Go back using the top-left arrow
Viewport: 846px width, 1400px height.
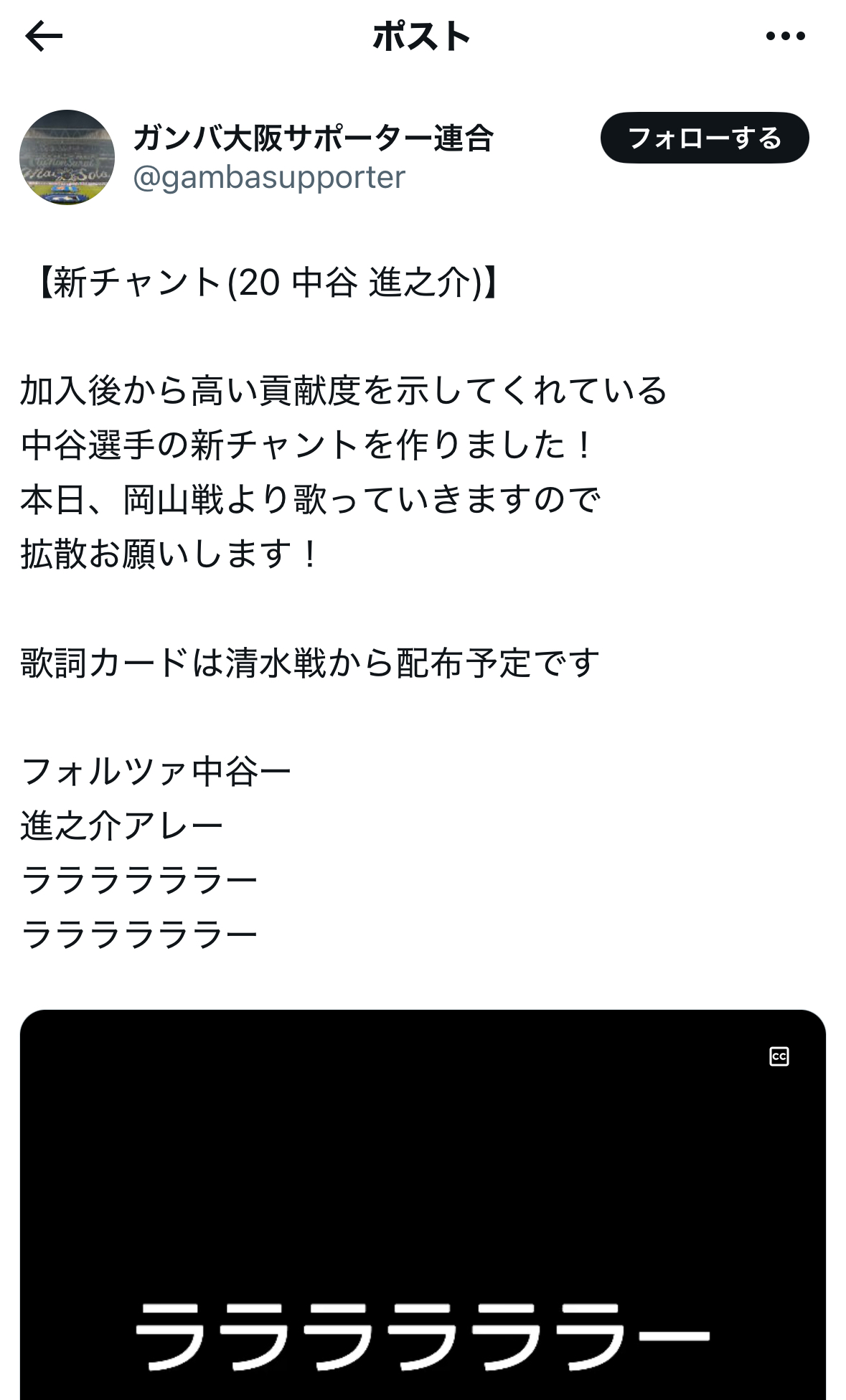pyautogui.click(x=44, y=36)
